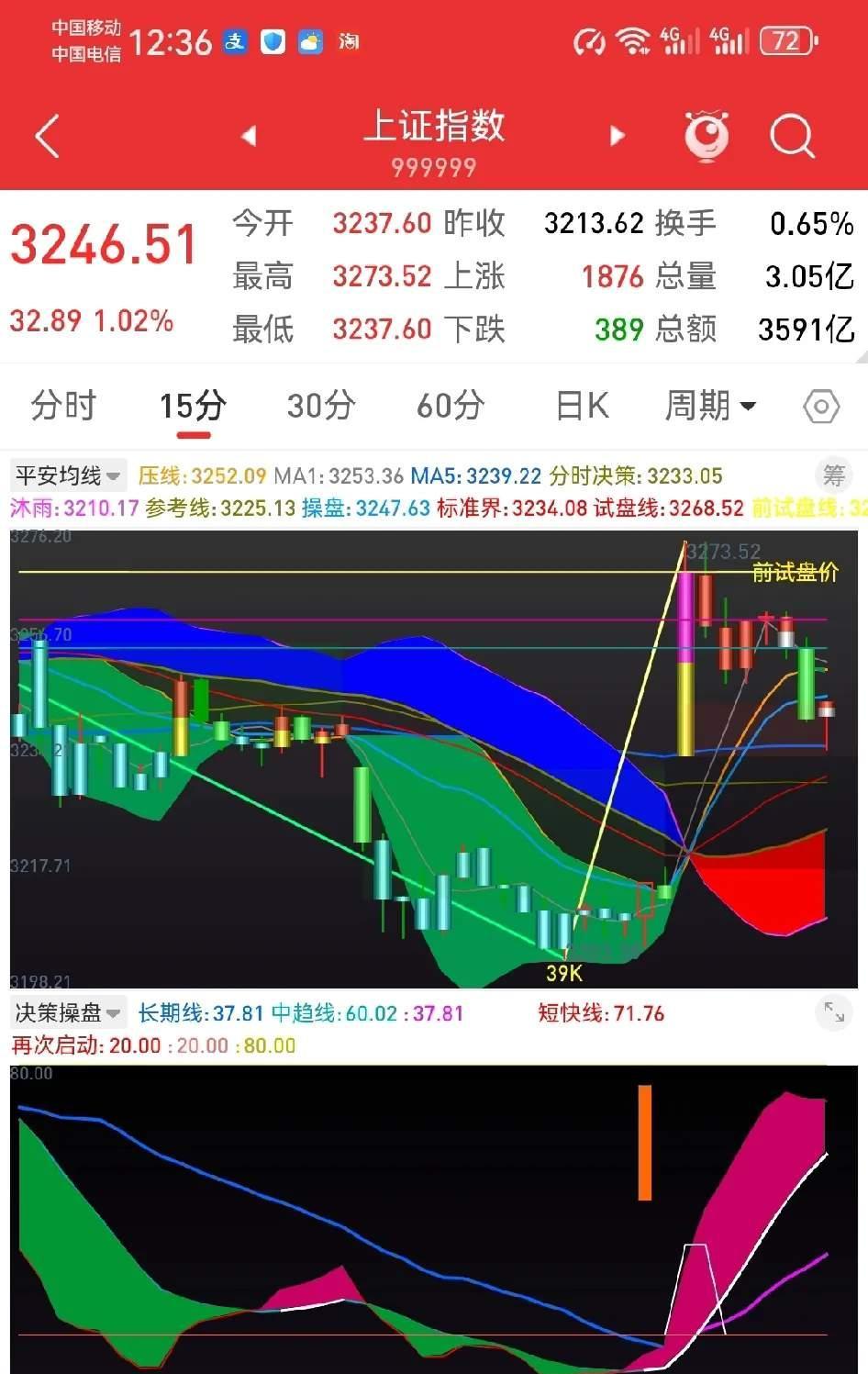Open the search function
868x1374 pixels.
click(792, 137)
